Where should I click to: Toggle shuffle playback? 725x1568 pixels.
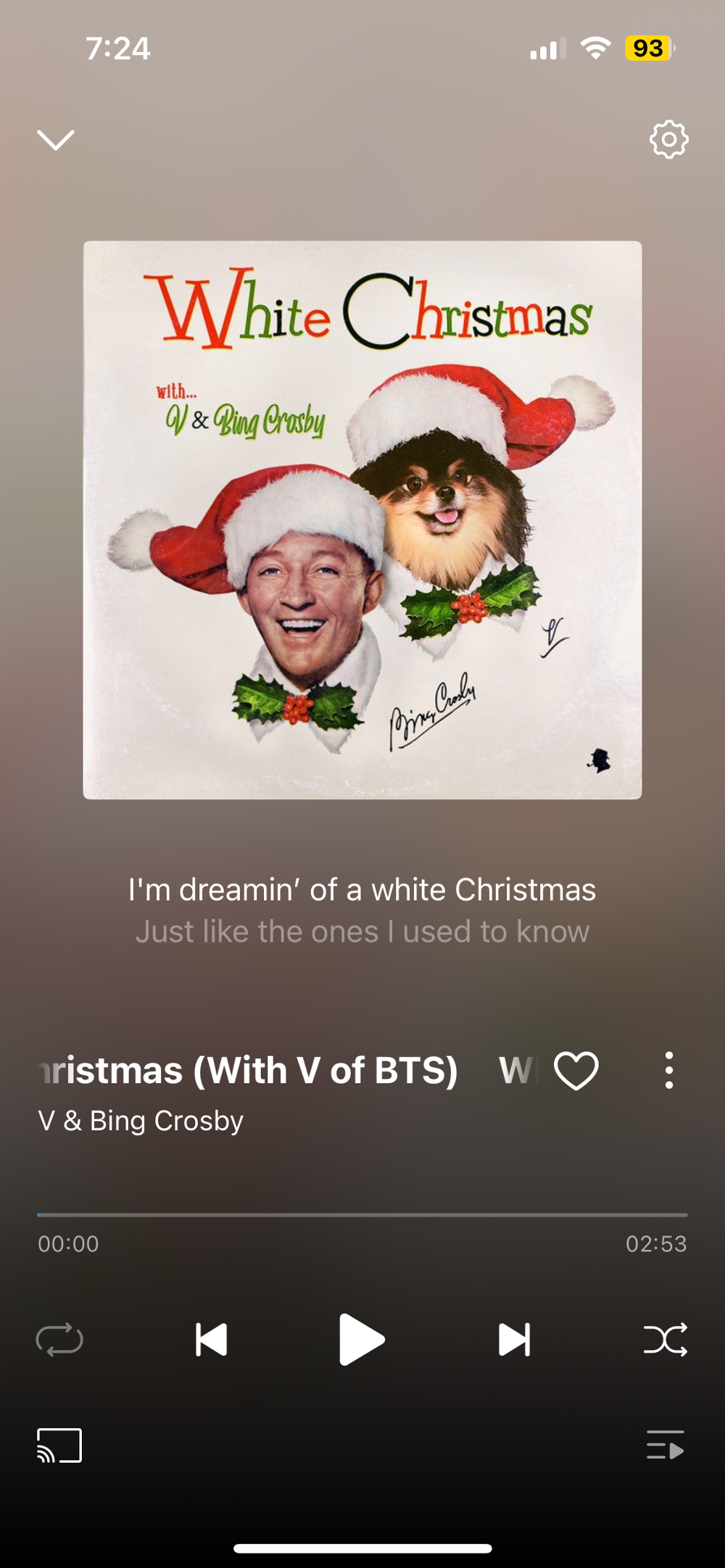666,1339
